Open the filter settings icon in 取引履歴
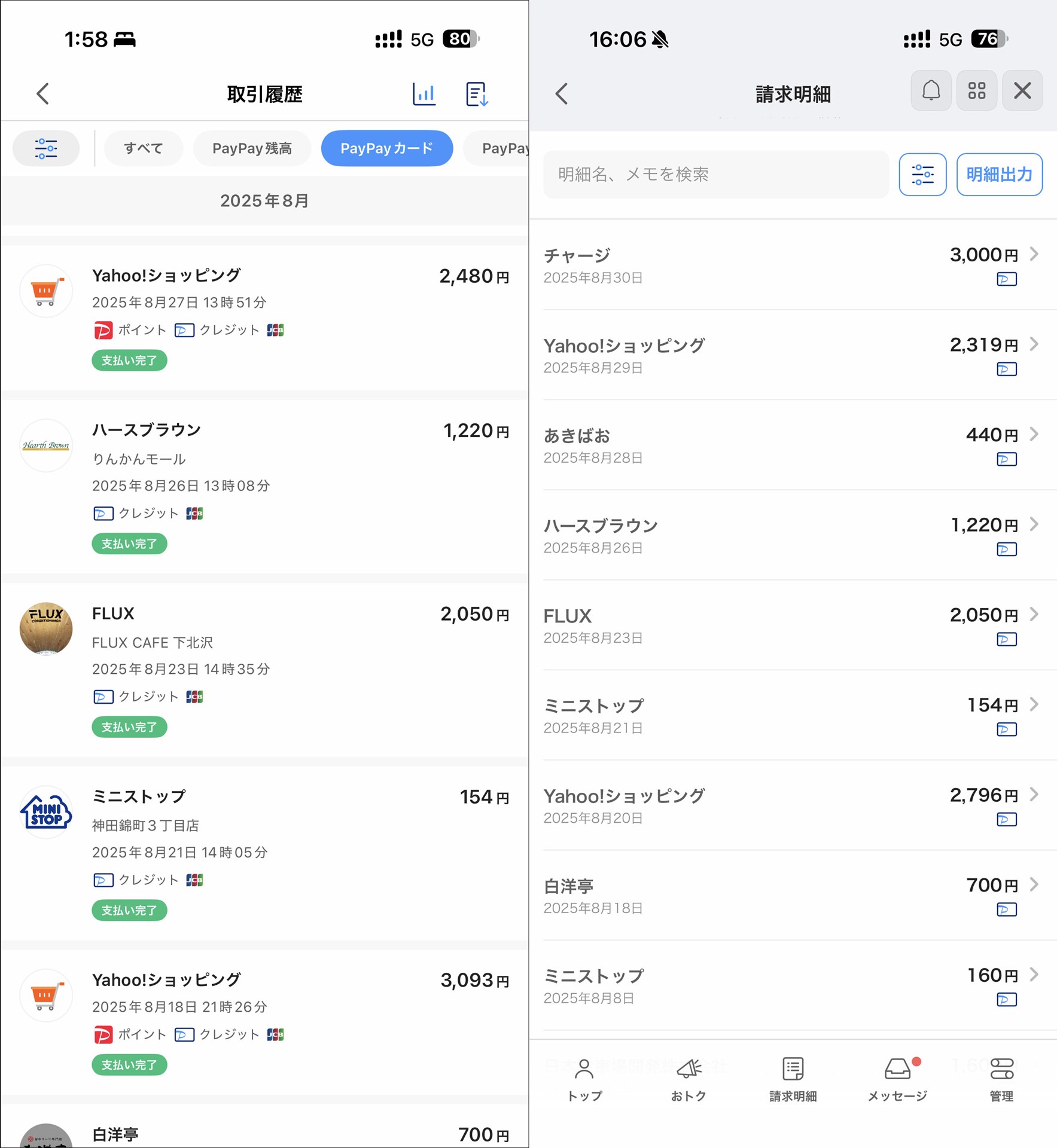 click(45, 148)
